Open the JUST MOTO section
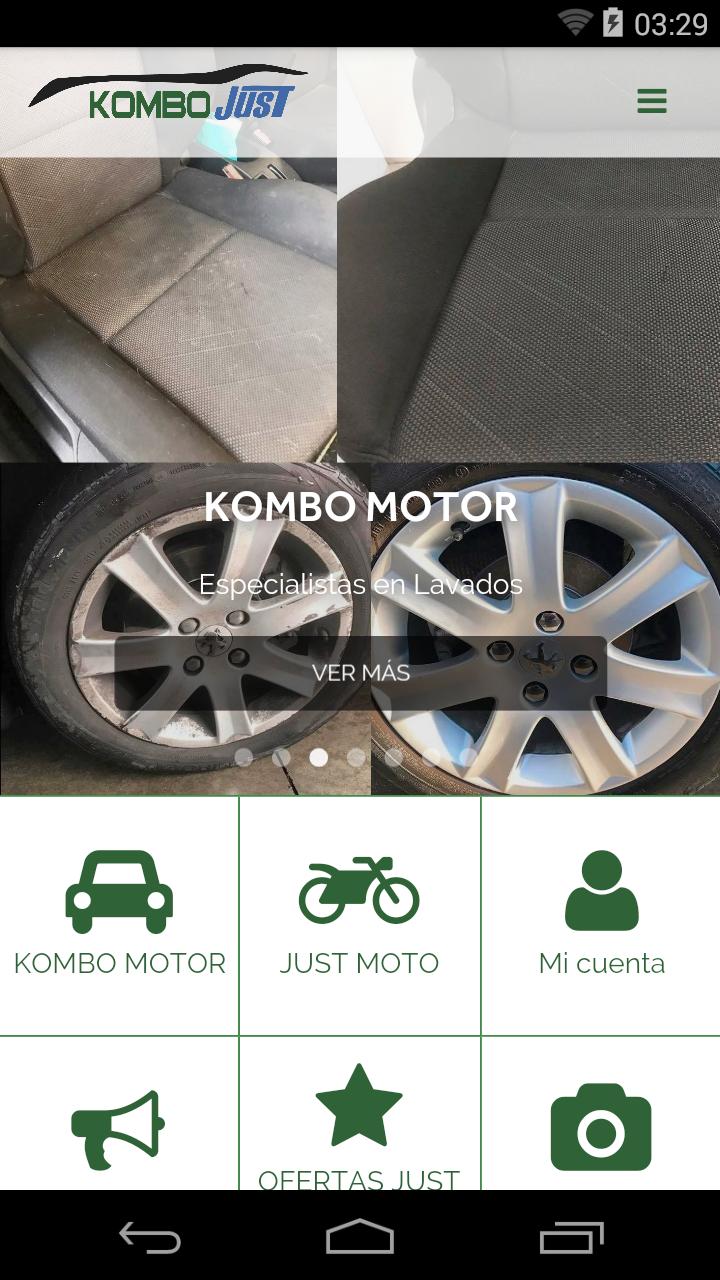Viewport: 720px width, 1280px height. (x=359, y=914)
